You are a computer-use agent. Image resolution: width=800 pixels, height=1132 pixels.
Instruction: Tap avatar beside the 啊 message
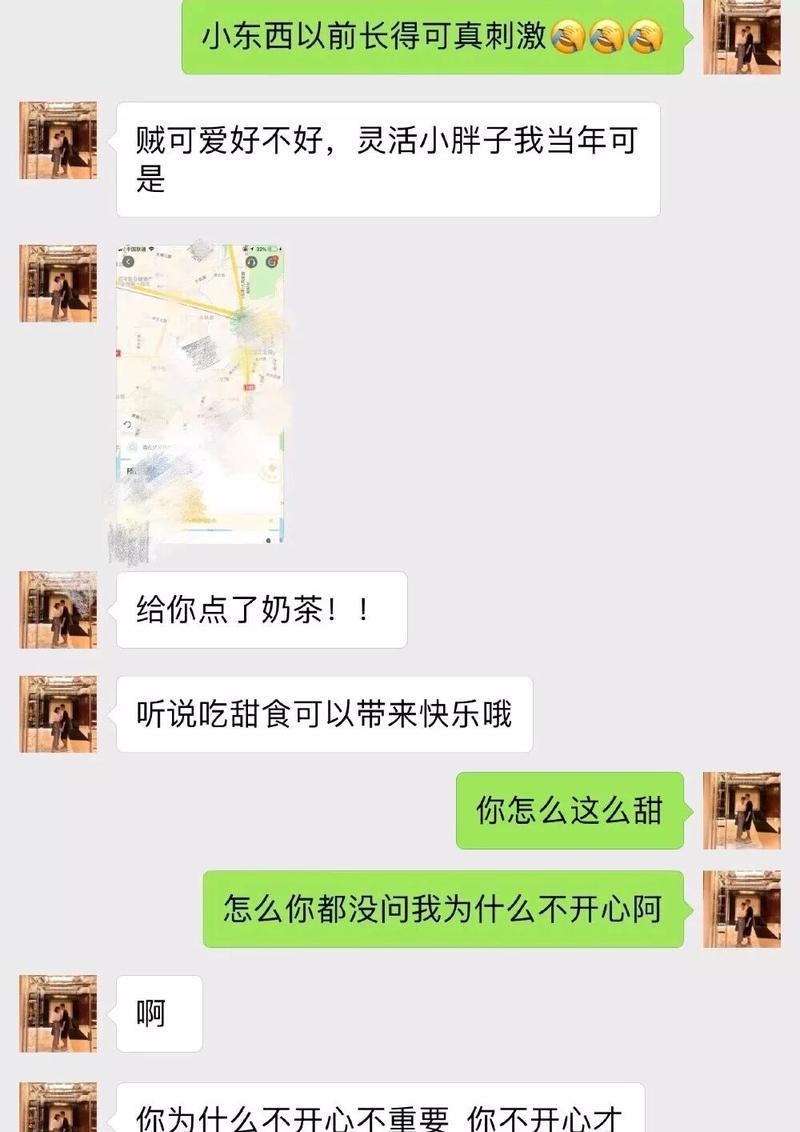pyautogui.click(x=58, y=1013)
